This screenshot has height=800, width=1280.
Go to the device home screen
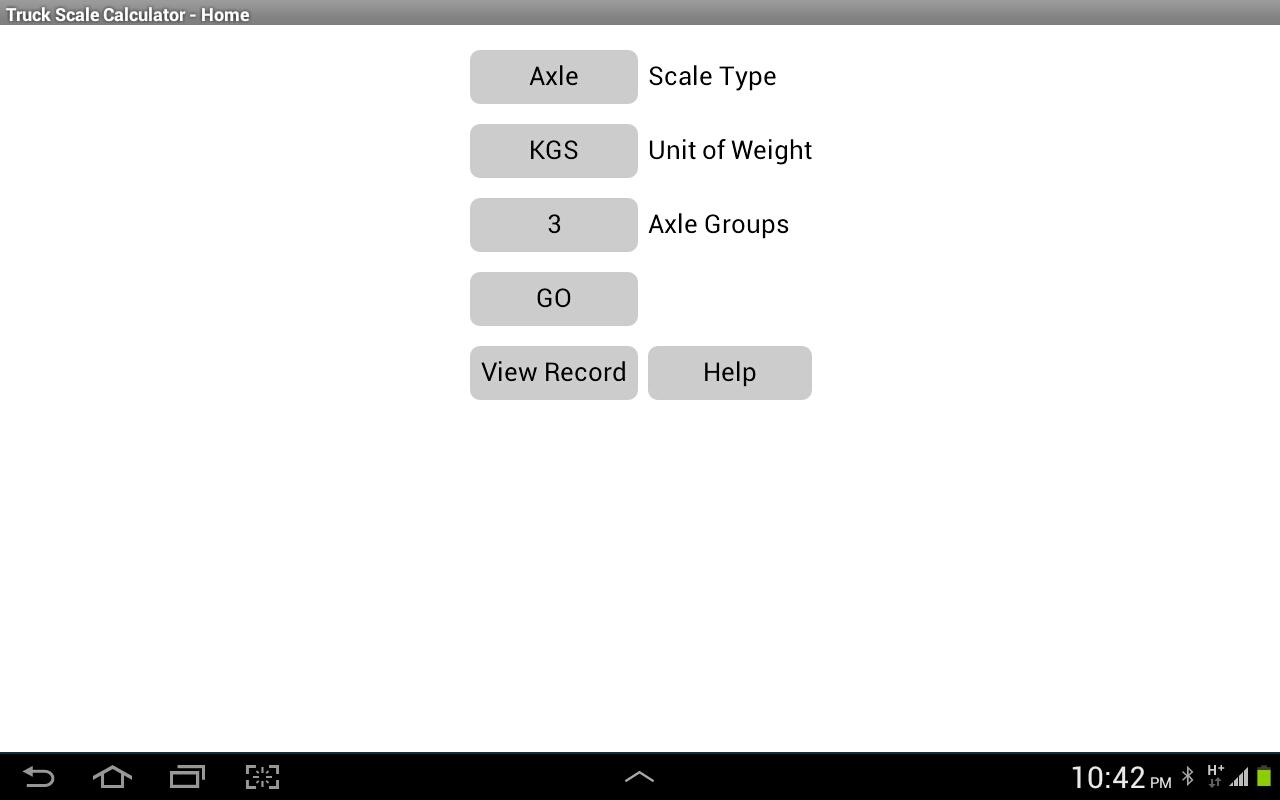112,777
